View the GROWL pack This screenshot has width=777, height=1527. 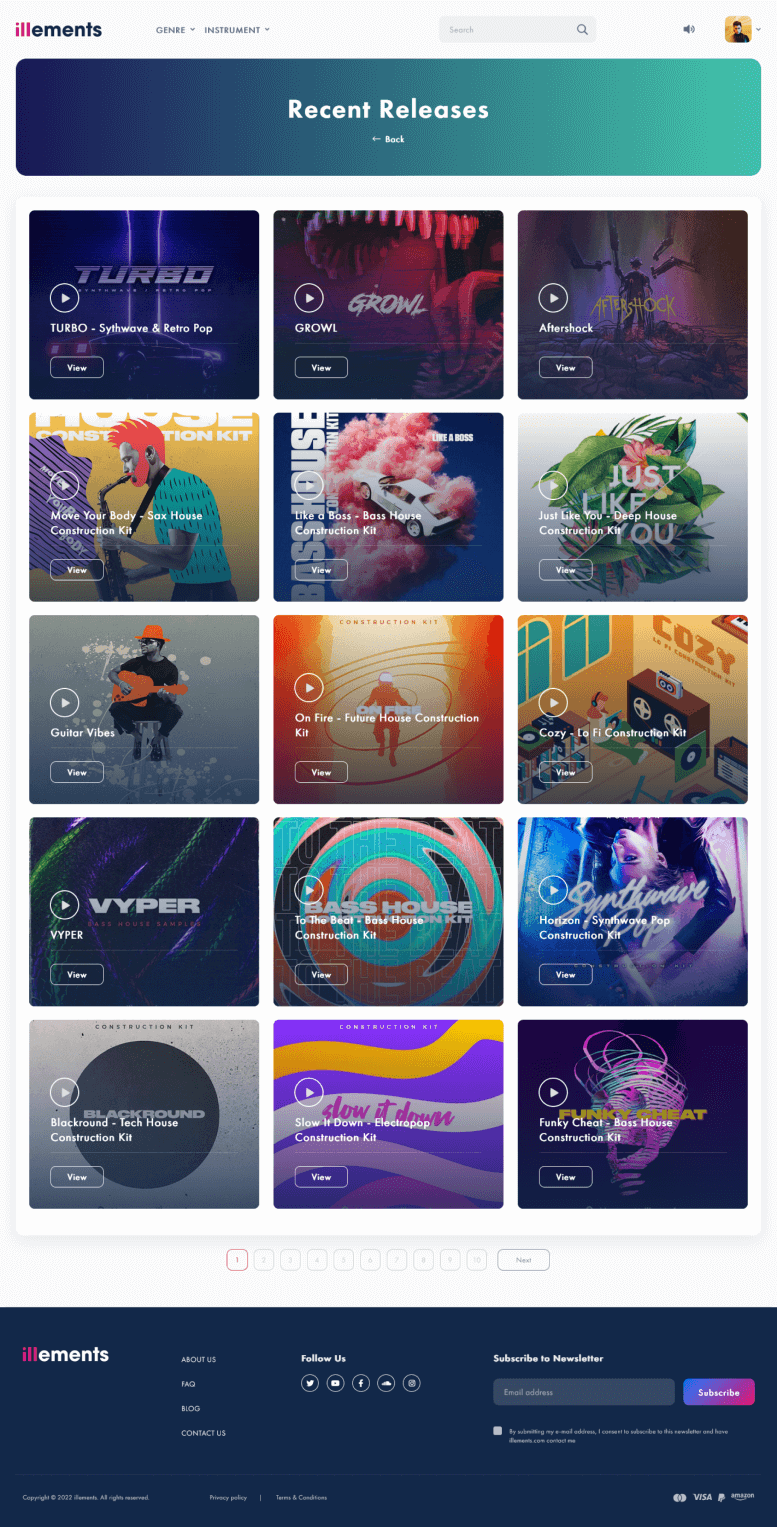pos(321,367)
